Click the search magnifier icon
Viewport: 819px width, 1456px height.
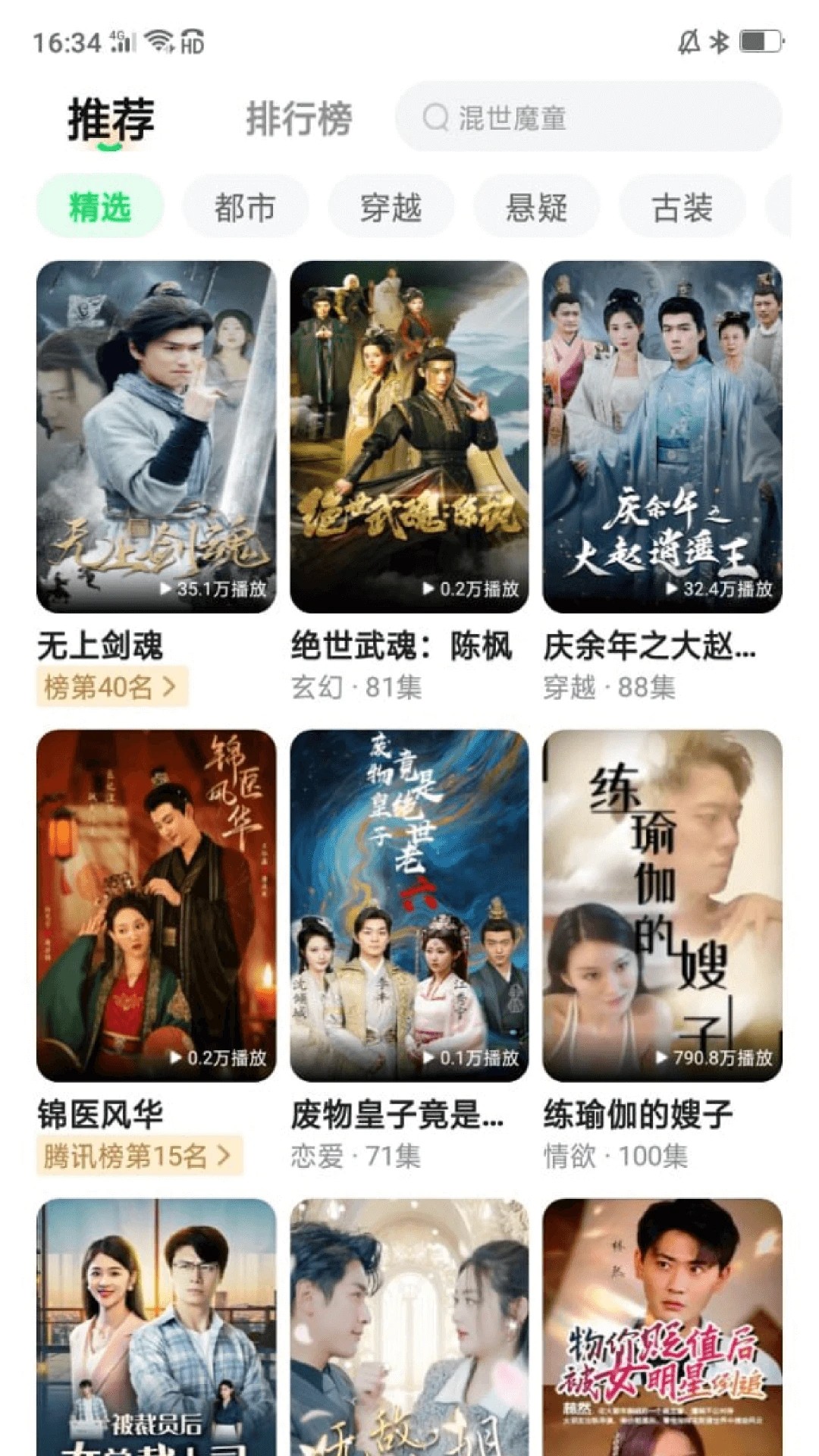pos(435,118)
